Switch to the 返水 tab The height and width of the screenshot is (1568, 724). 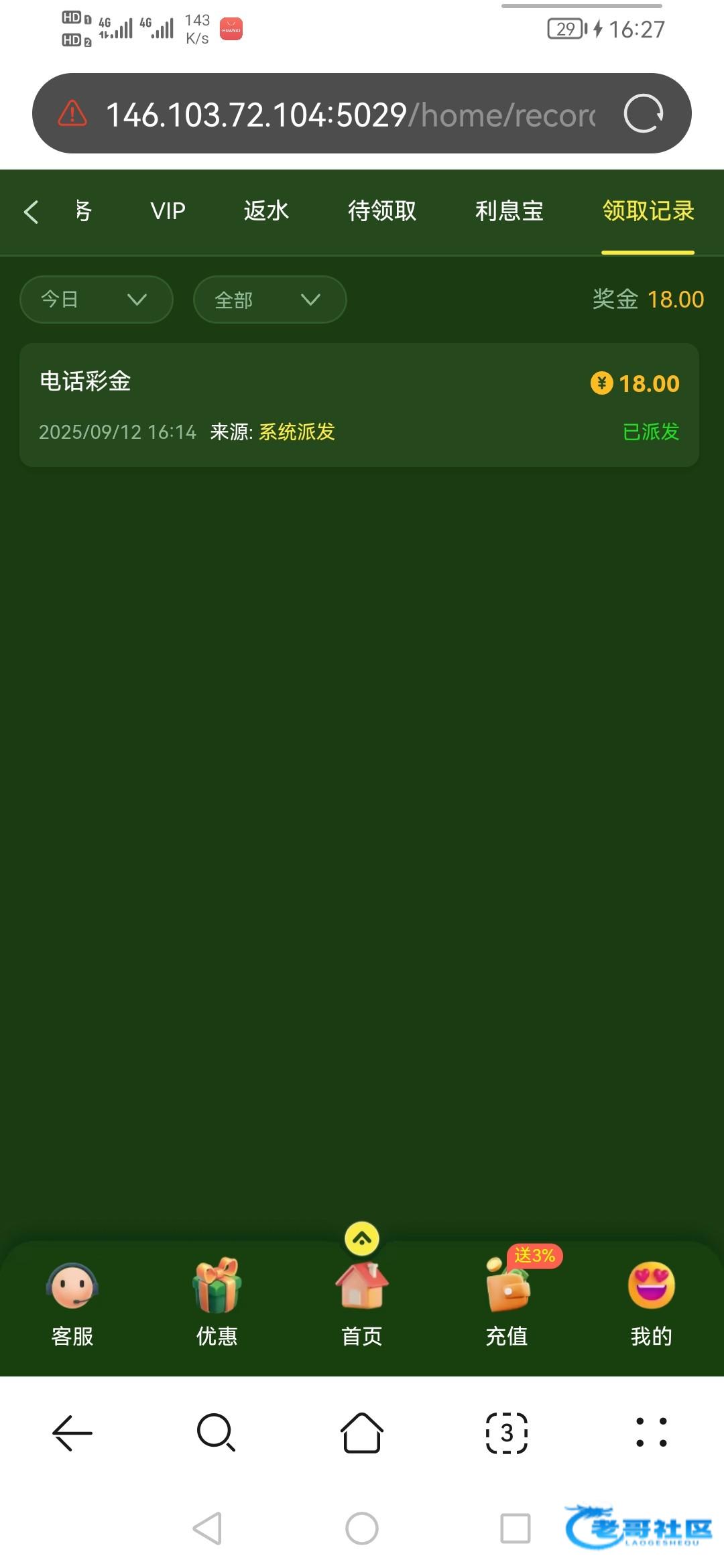point(266,212)
